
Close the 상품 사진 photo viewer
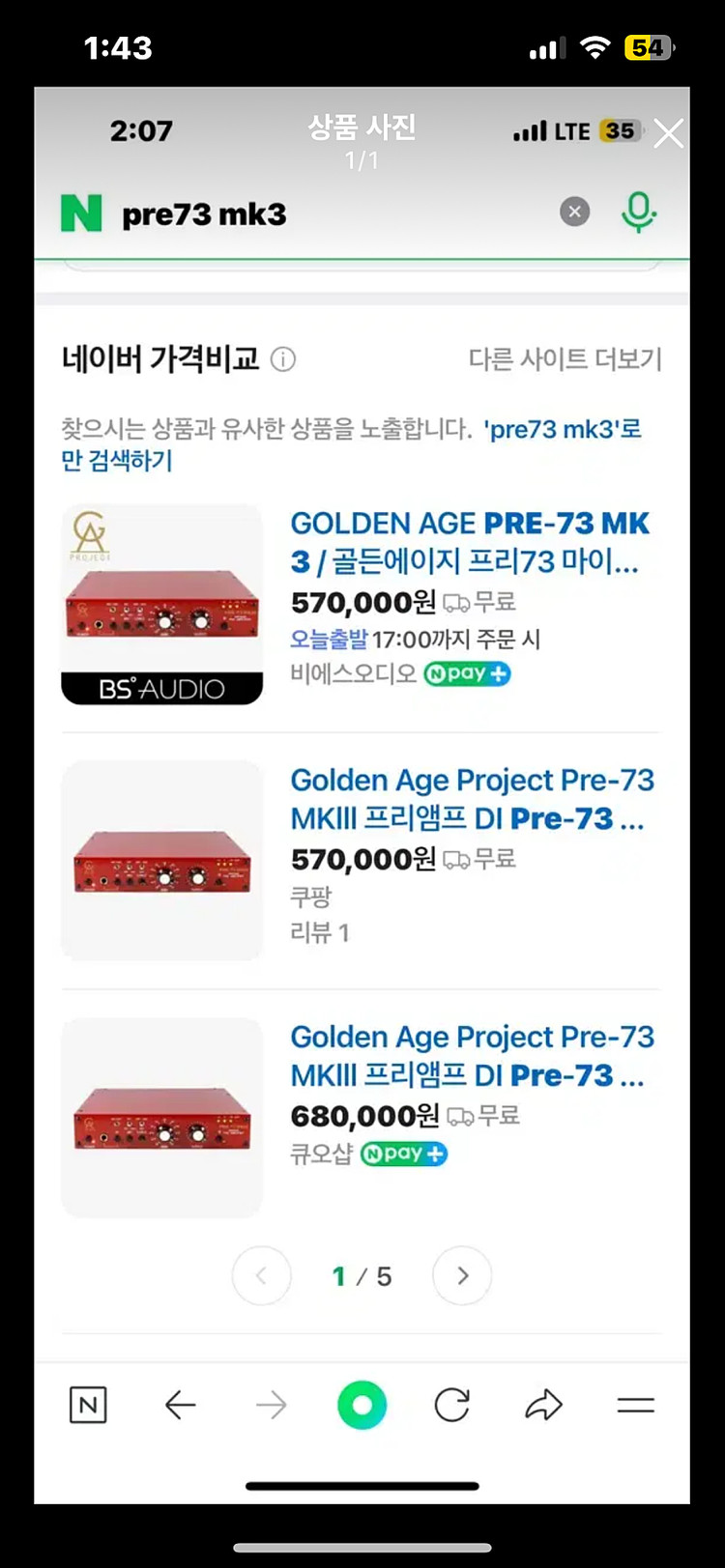(x=668, y=133)
